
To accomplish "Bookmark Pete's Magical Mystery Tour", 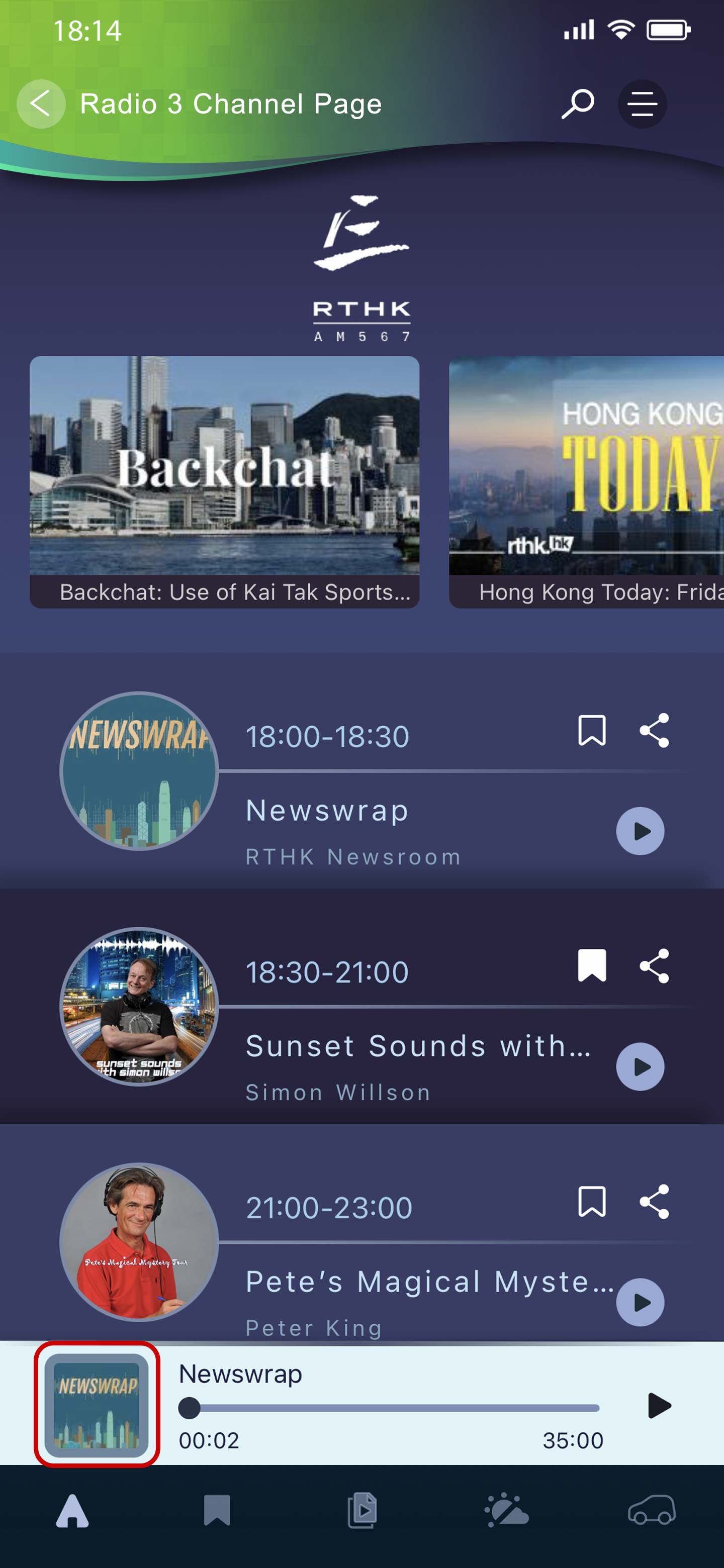I will (x=591, y=1202).
